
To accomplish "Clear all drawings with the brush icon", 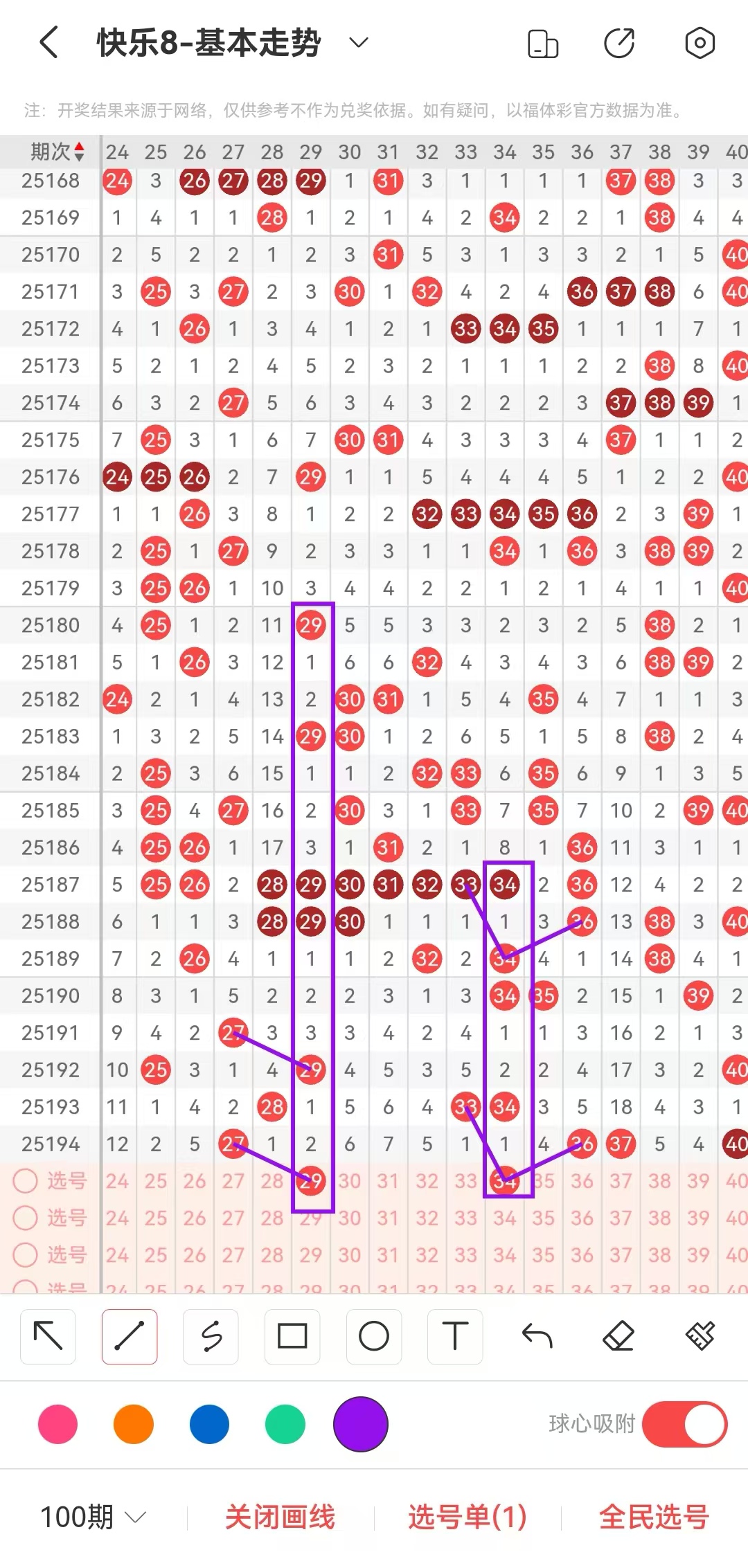I will click(700, 1336).
